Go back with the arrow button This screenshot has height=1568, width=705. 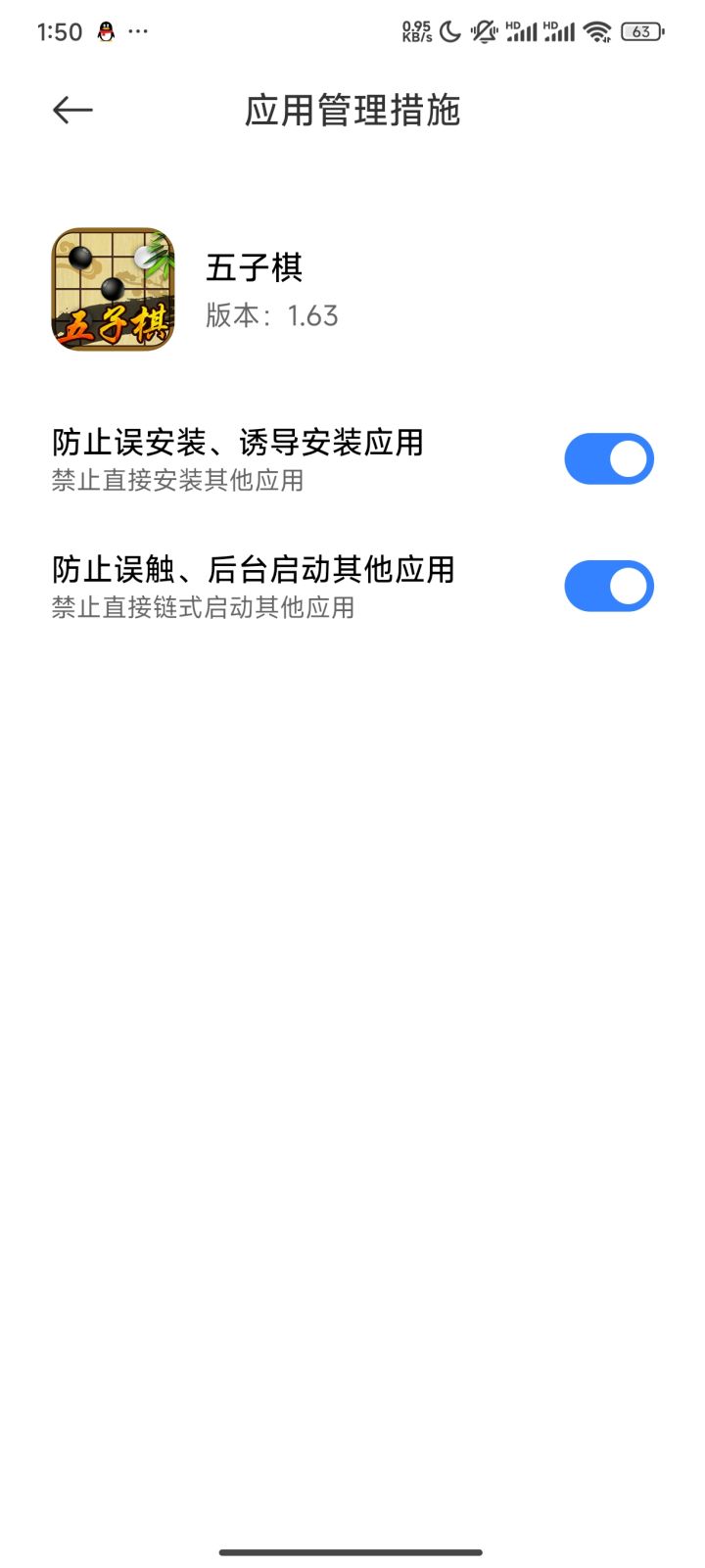coord(70,110)
